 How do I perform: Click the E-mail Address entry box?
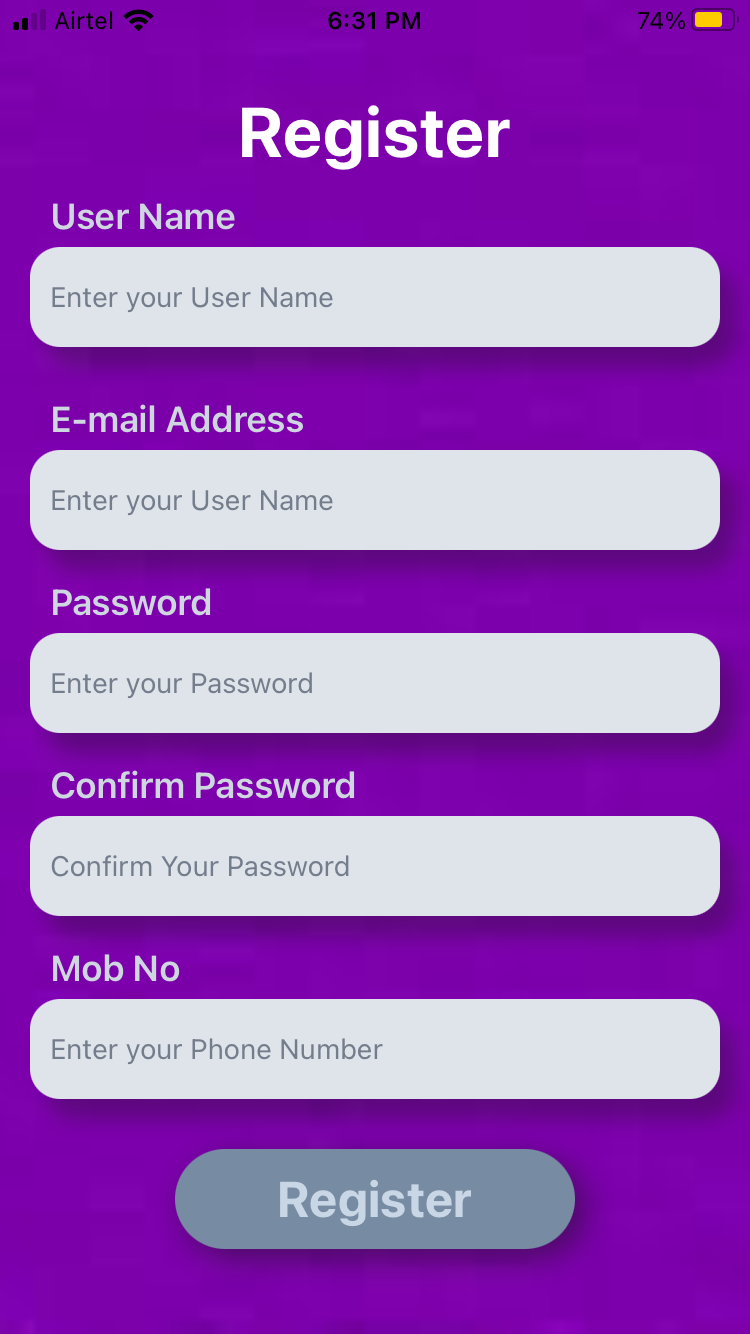374,500
